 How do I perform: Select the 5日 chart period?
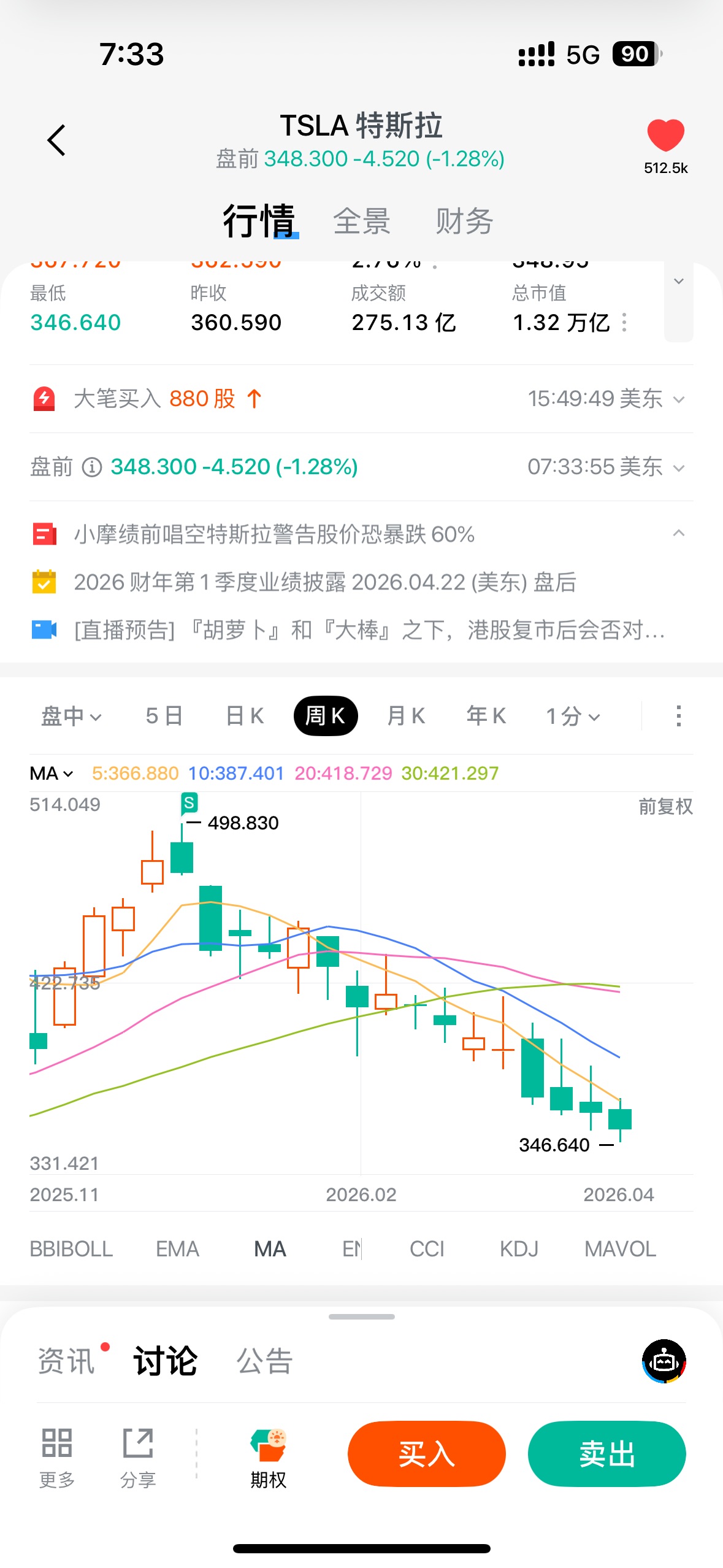point(164,716)
